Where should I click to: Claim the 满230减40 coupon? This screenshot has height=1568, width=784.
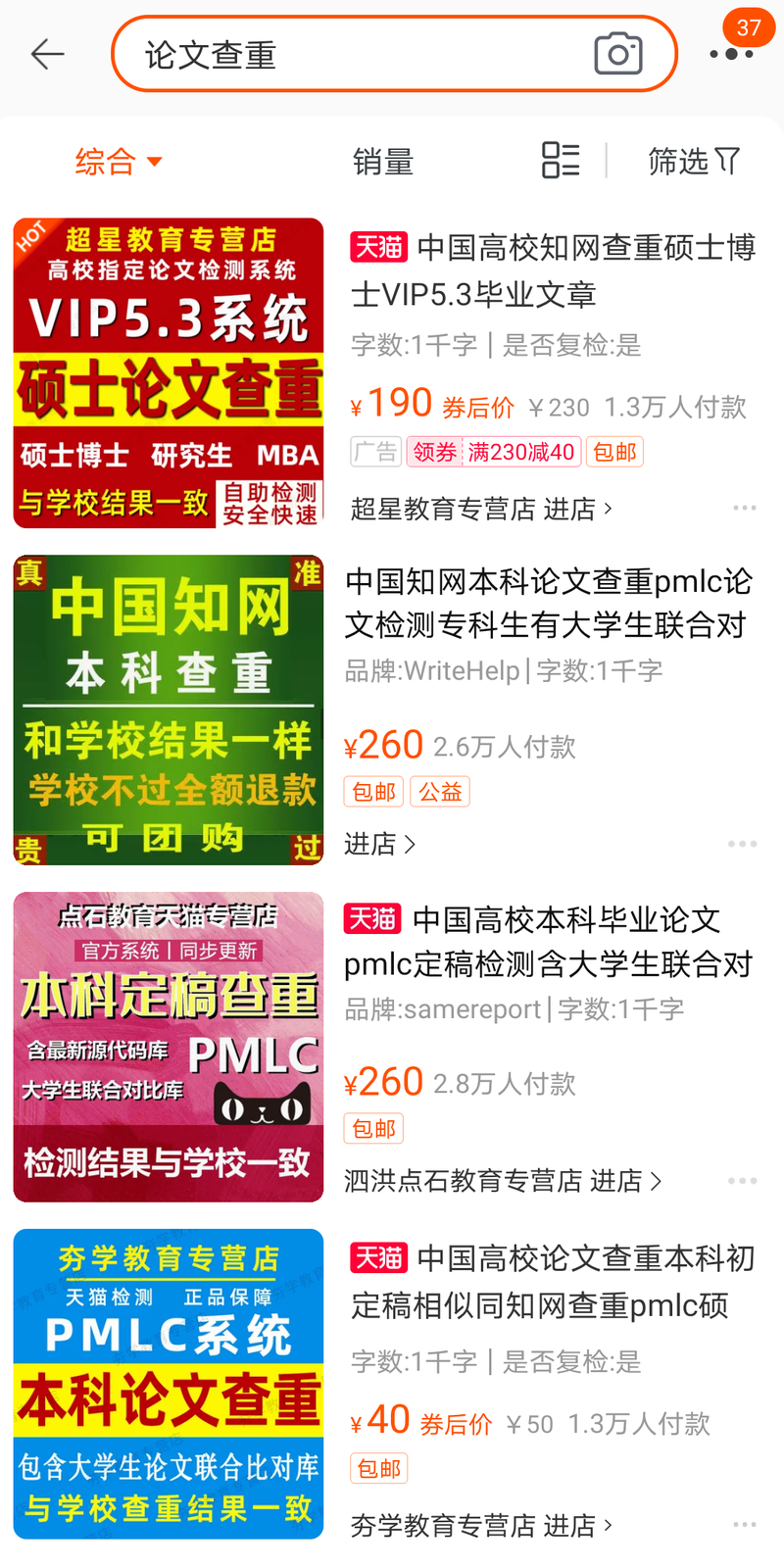click(494, 452)
